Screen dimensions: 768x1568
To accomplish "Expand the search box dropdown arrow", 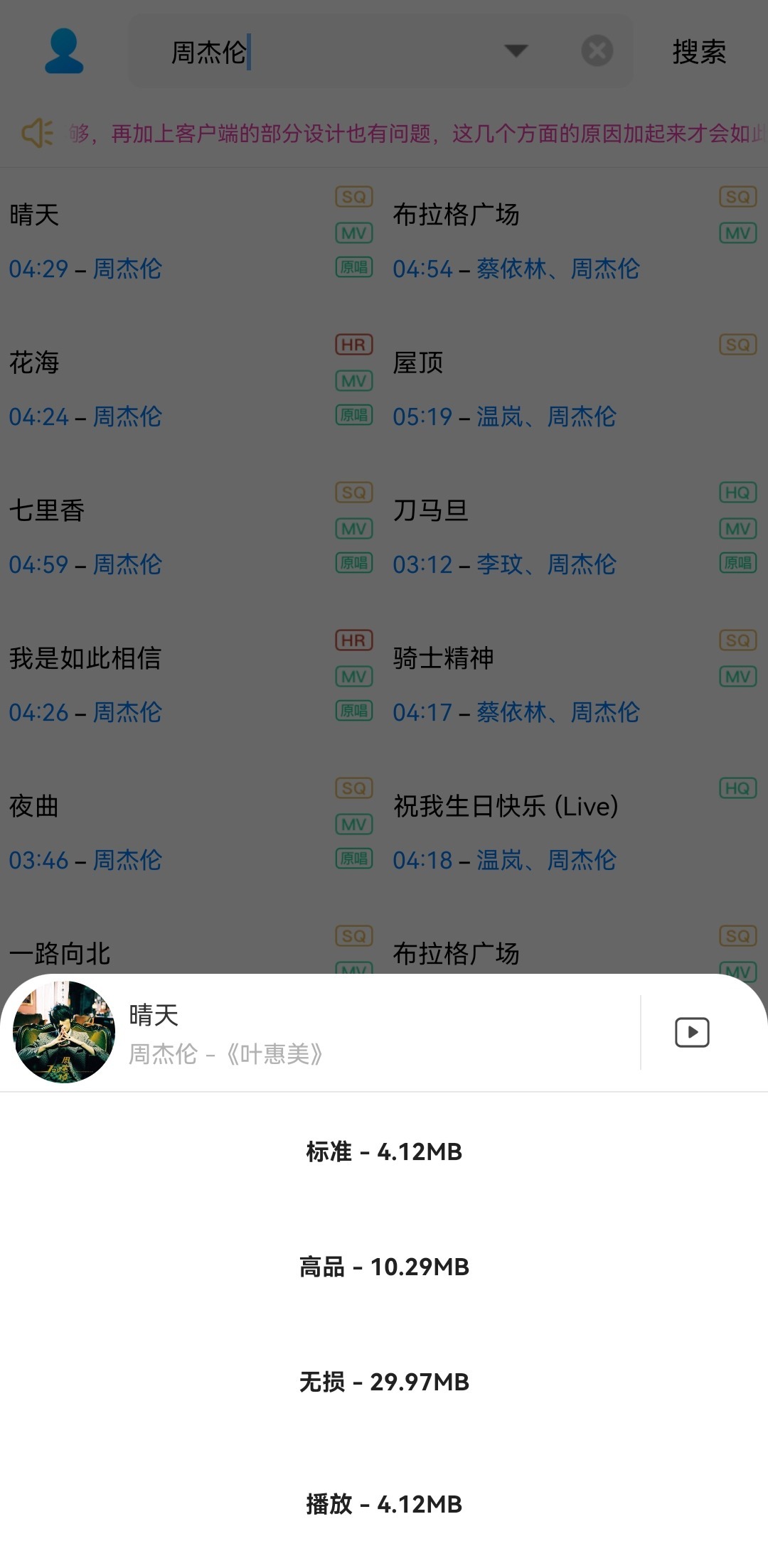I will 516,51.
